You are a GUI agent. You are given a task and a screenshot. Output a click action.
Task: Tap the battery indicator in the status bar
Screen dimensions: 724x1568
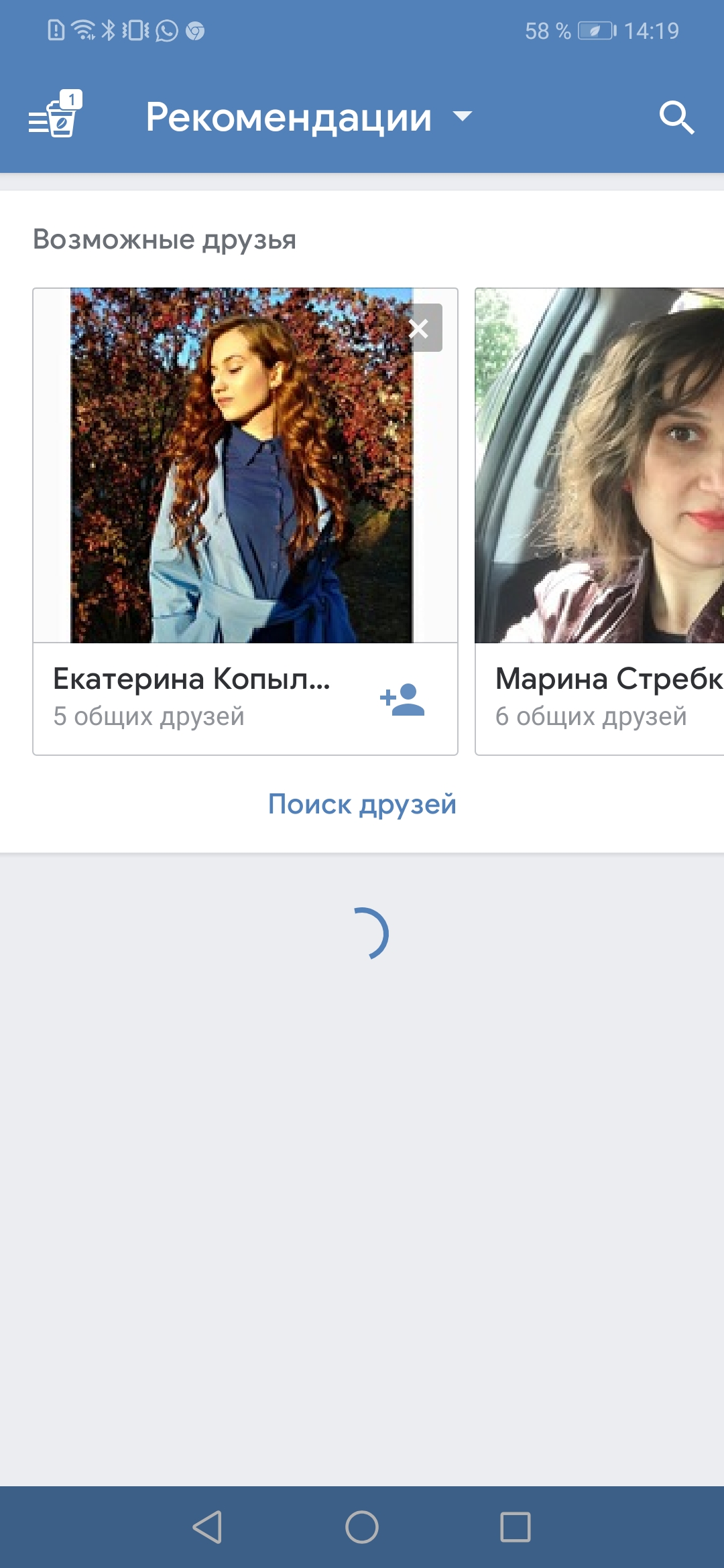[x=595, y=29]
